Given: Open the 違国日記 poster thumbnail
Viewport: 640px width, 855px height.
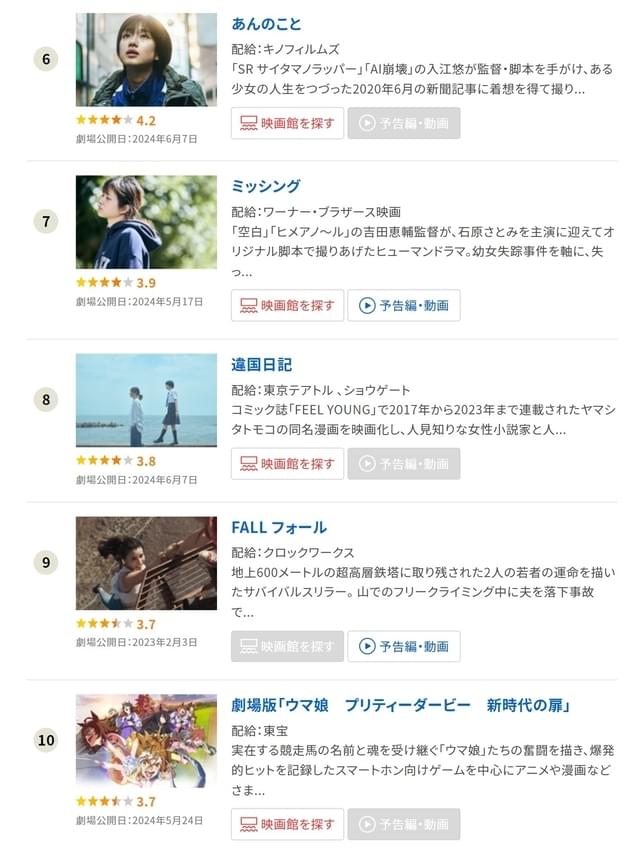Looking at the screenshot, I should [x=146, y=400].
